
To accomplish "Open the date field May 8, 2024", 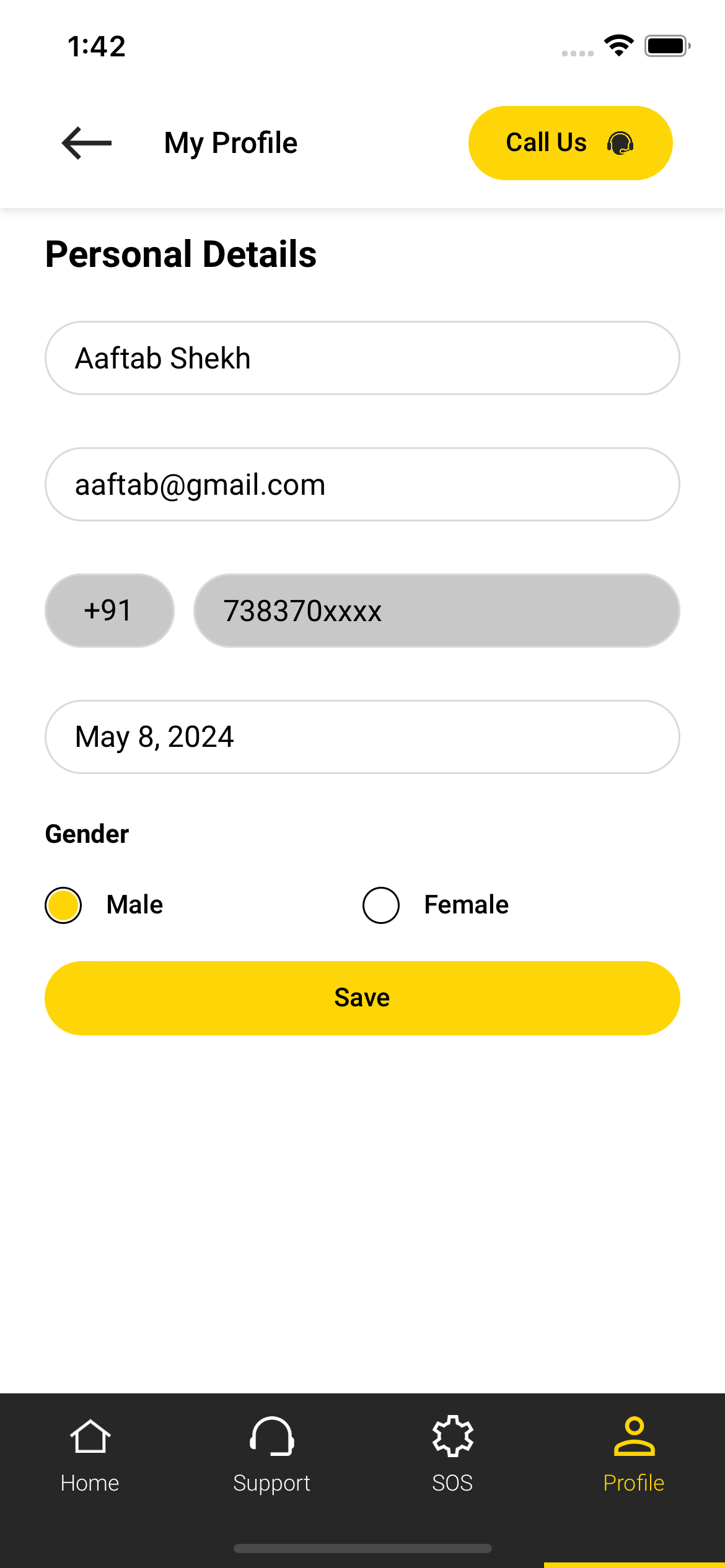I will 362,737.
